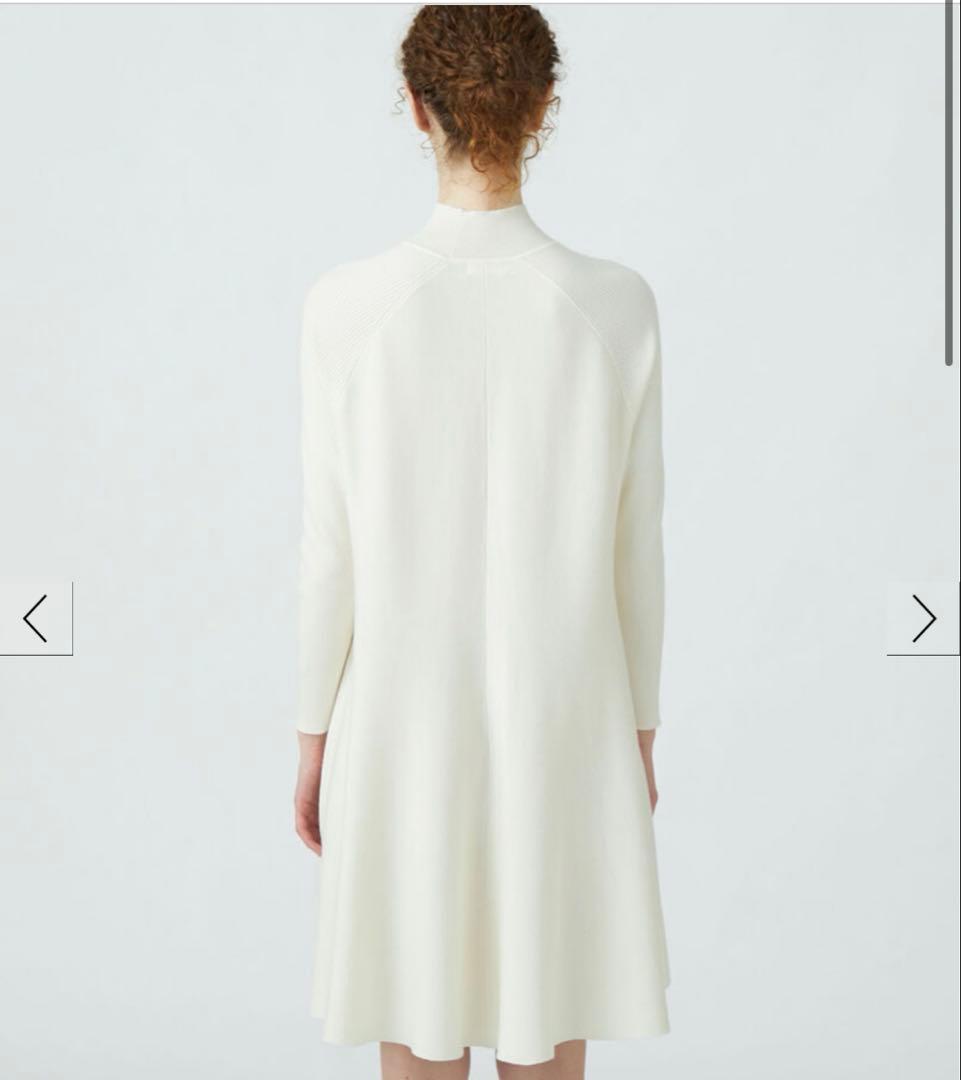Show the next product image

(x=923, y=618)
